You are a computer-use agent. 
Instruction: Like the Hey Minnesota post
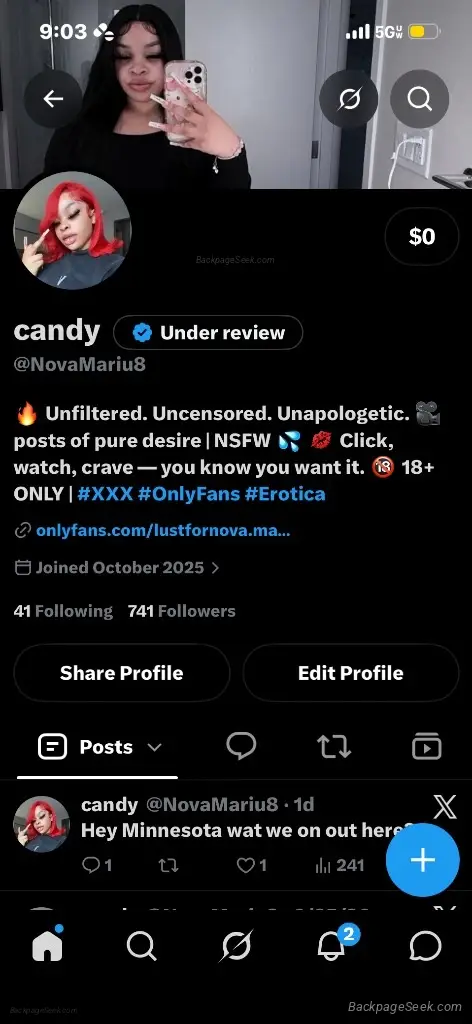point(251,865)
